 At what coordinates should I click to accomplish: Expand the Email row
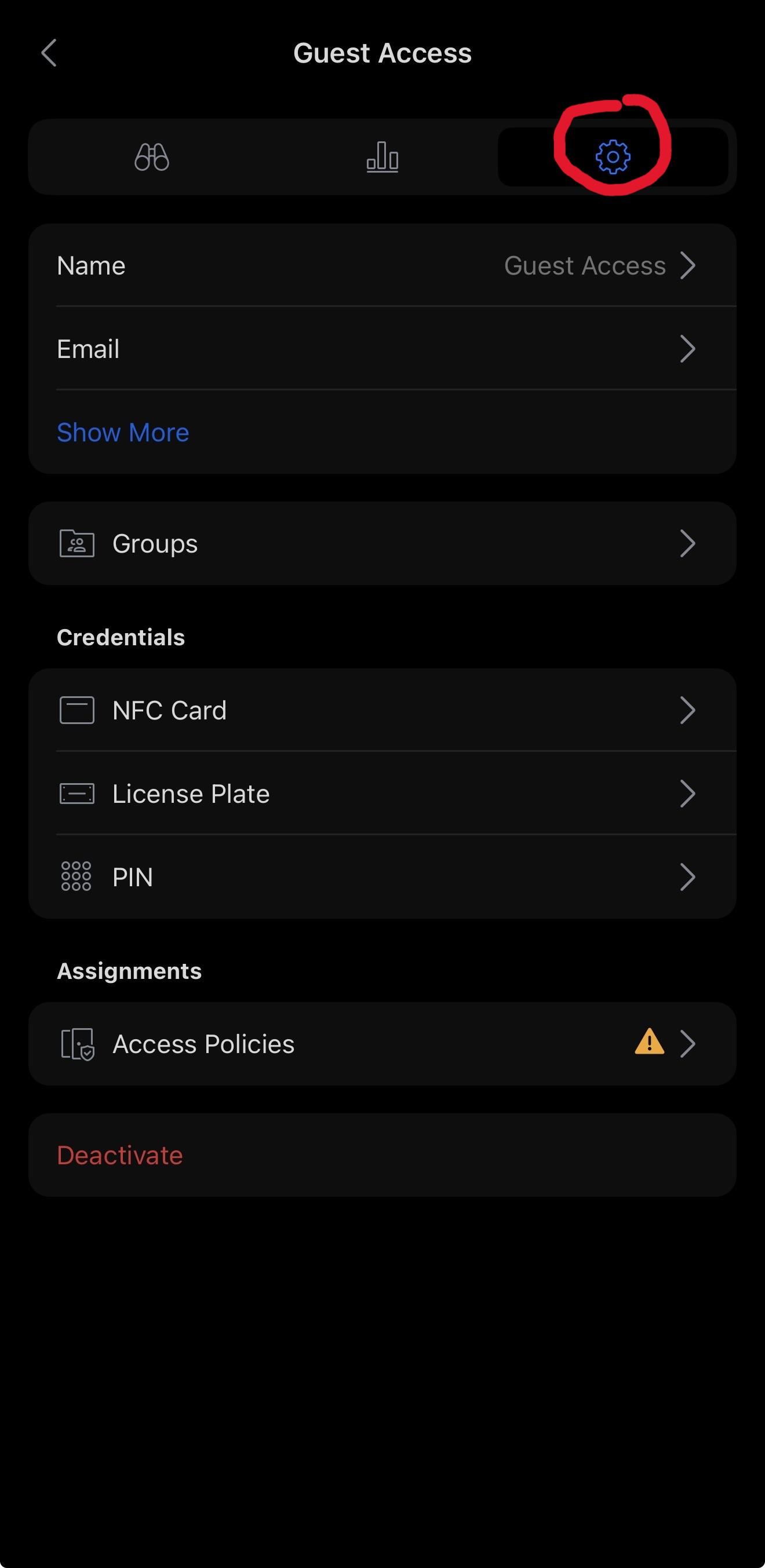coord(382,348)
